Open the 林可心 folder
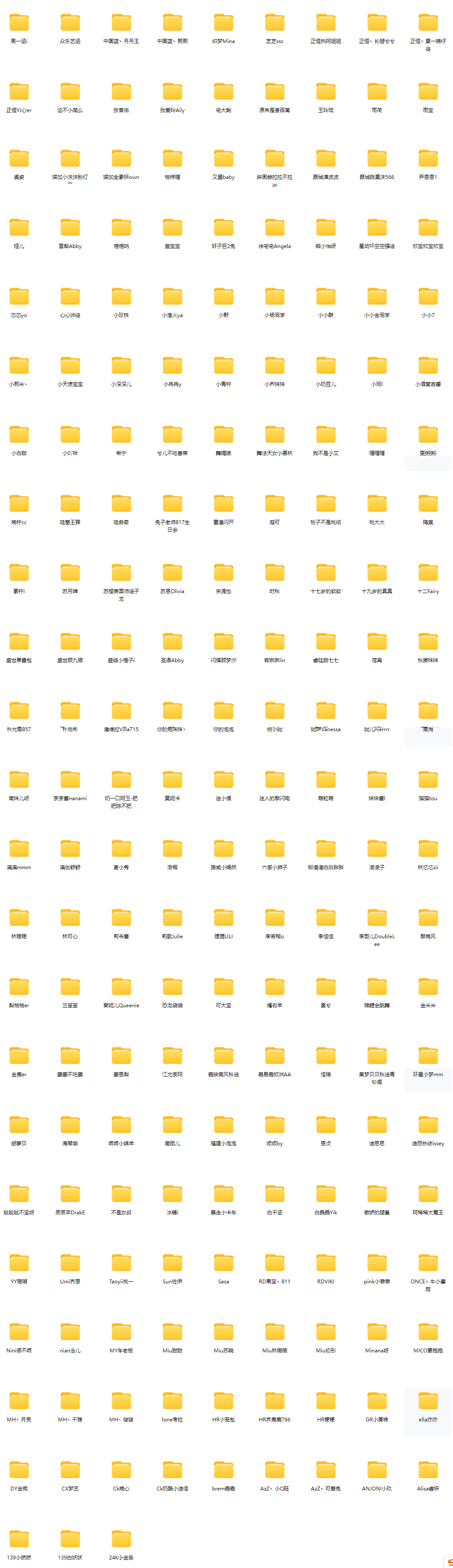 click(70, 919)
